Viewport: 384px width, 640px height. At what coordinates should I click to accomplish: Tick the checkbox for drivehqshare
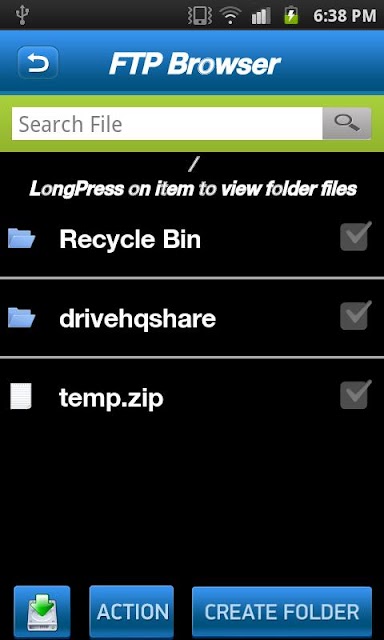pyautogui.click(x=356, y=316)
